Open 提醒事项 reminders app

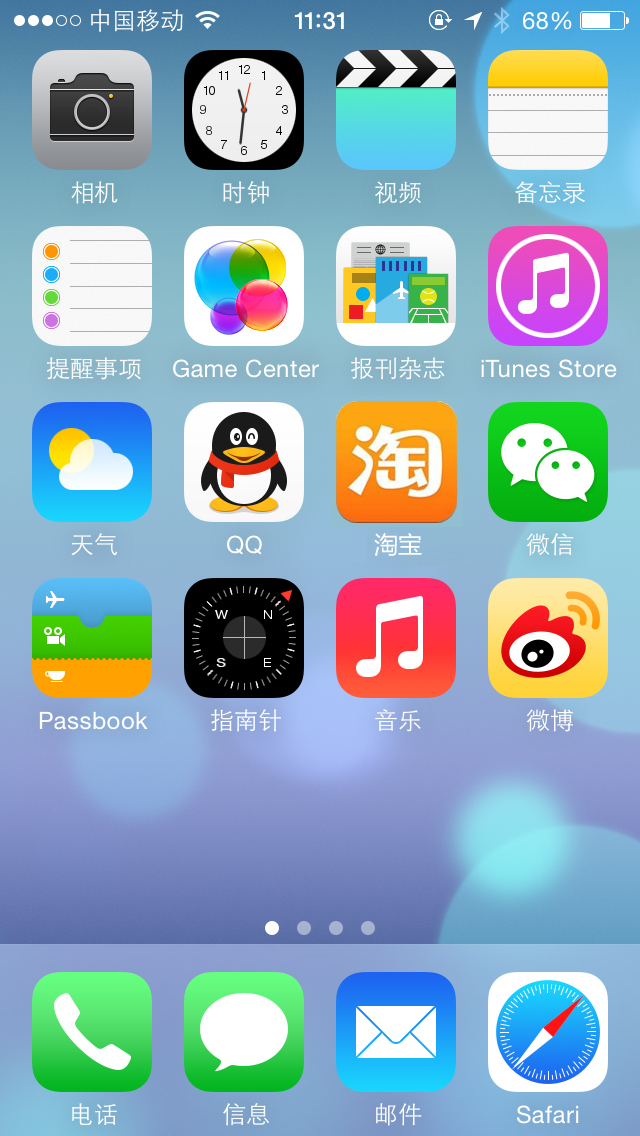tap(92, 286)
